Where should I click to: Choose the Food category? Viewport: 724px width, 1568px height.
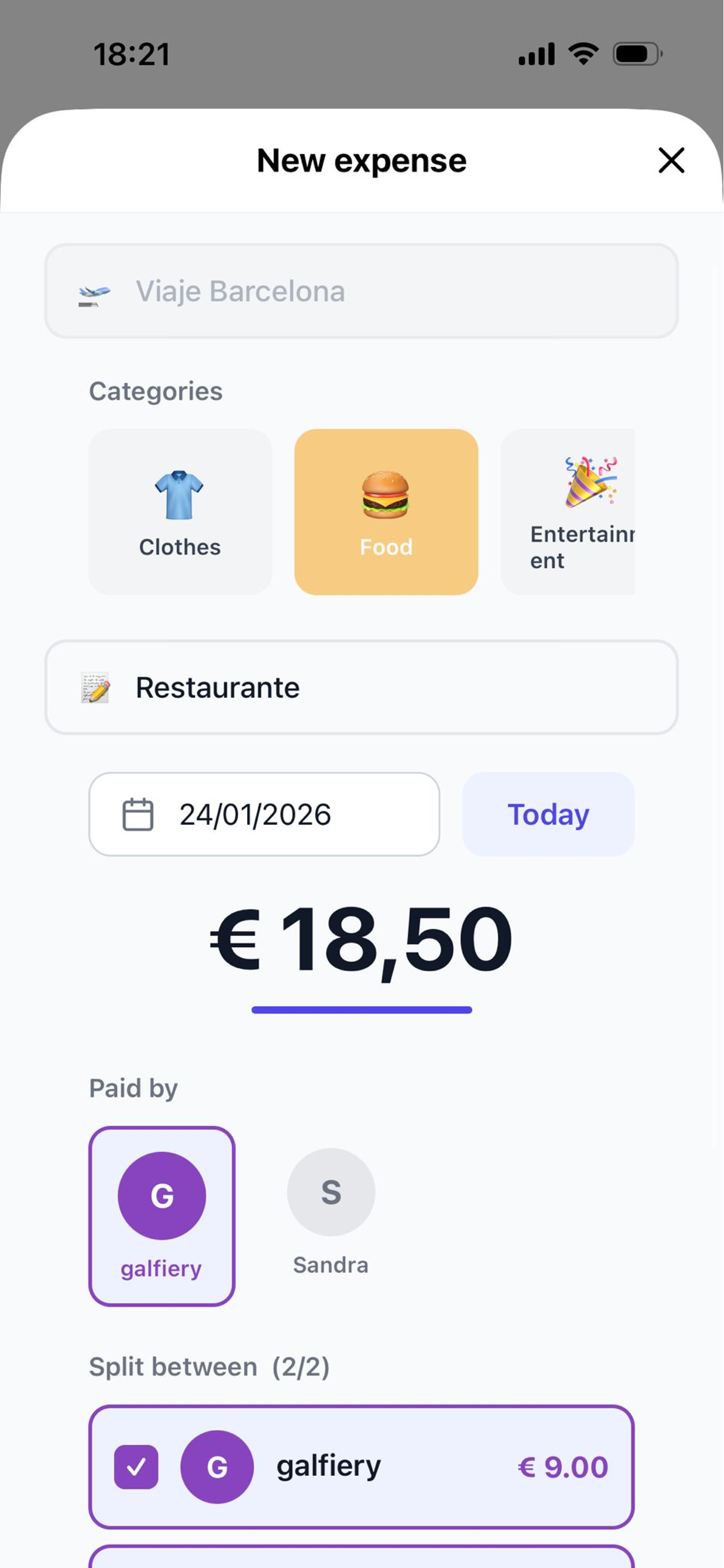click(386, 512)
